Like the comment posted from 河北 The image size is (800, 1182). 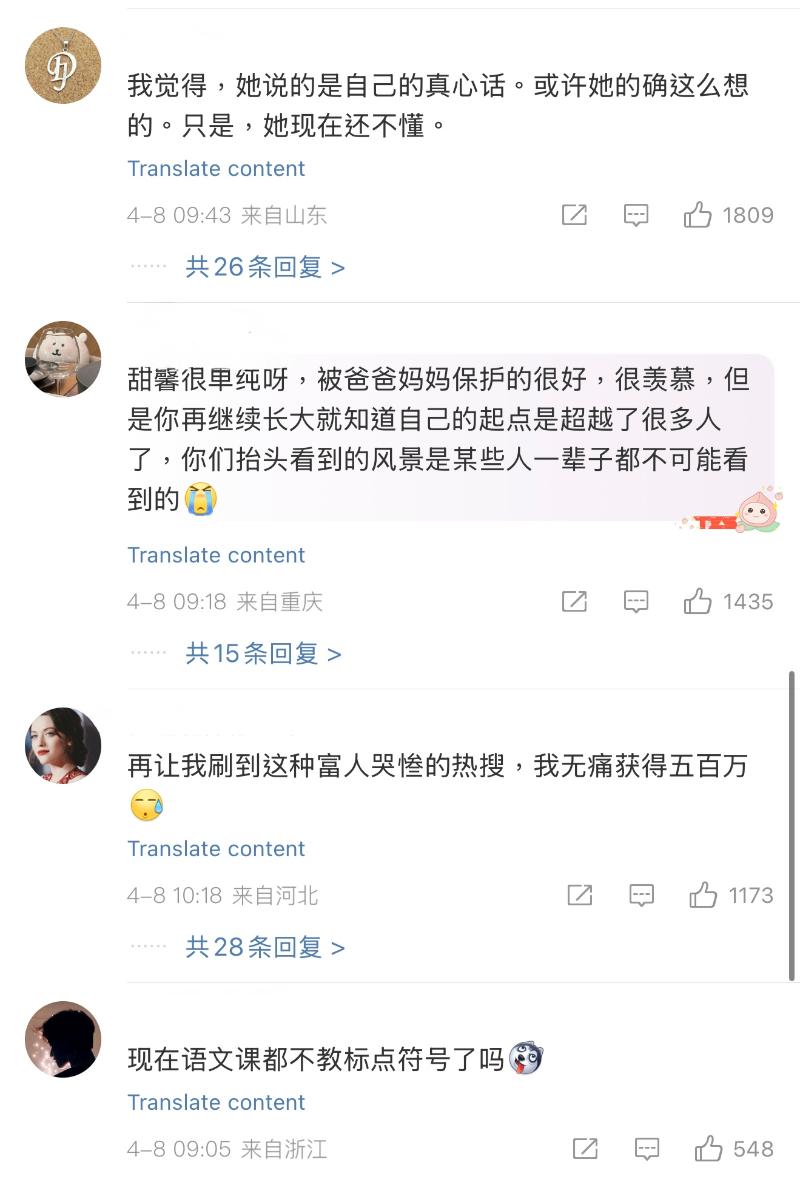(x=703, y=895)
